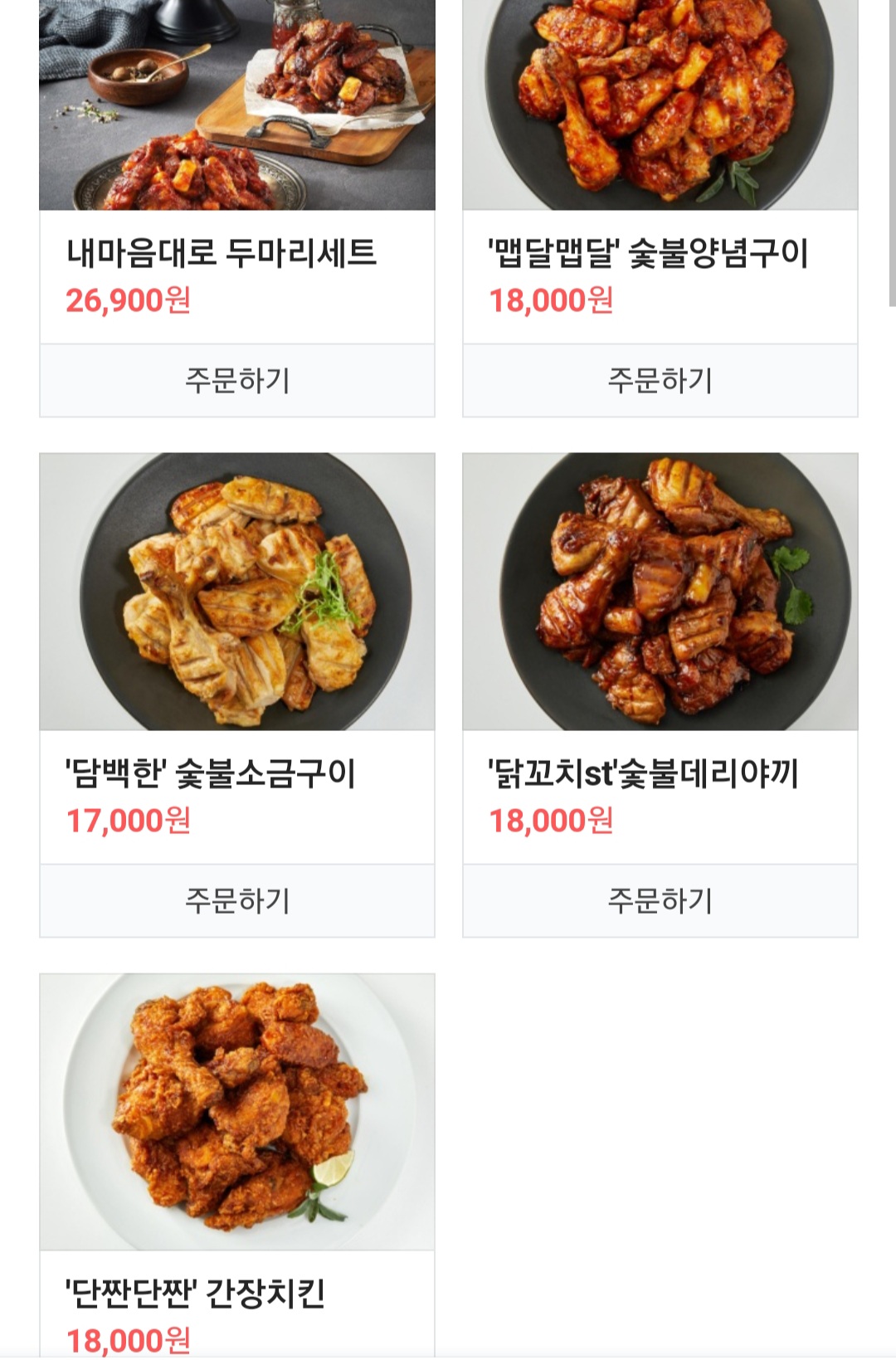
Task: Open the 내마음대로 두마리세트 photo
Action: (x=237, y=105)
